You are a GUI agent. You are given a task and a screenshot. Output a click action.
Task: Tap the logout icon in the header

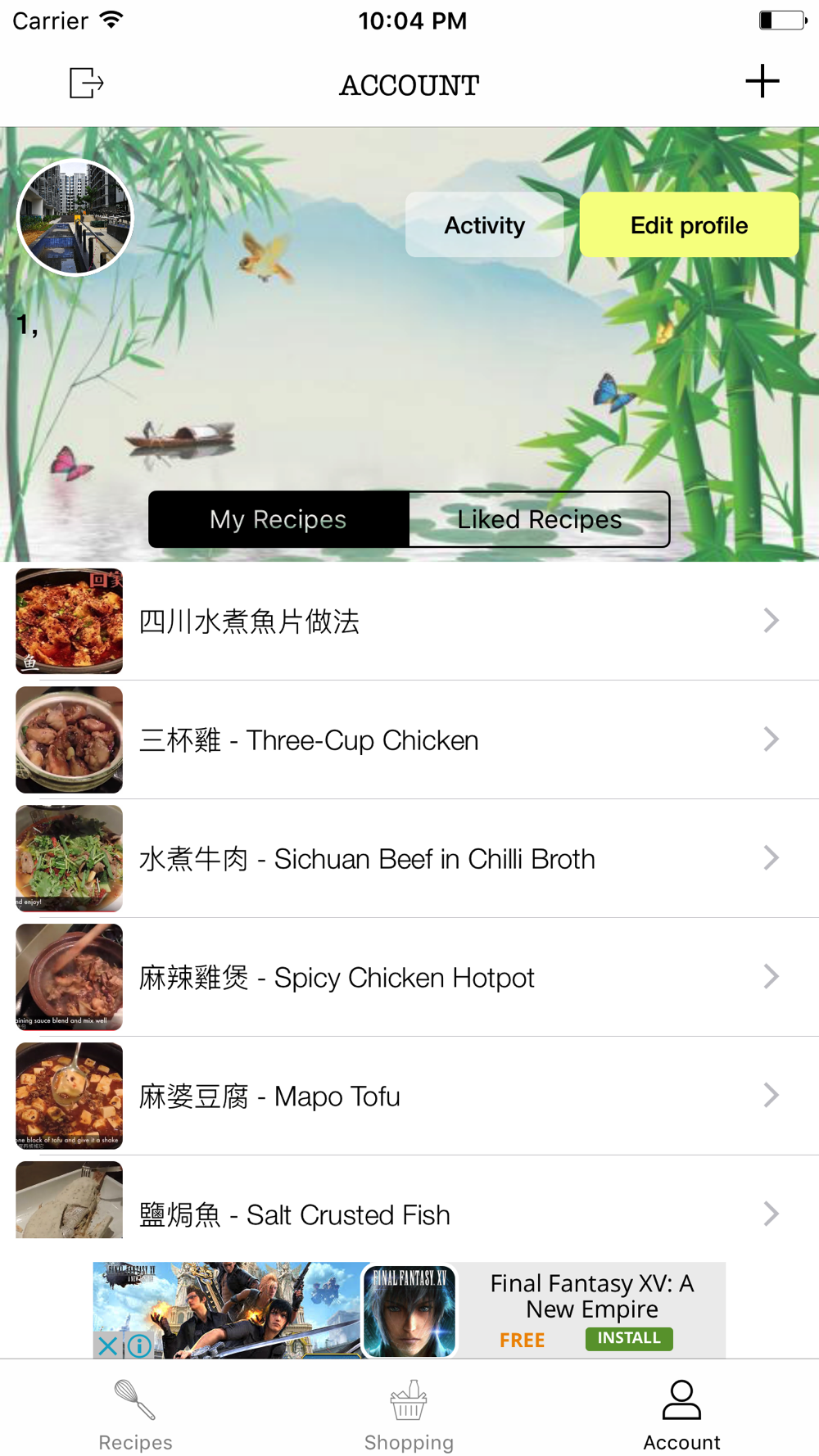(86, 83)
